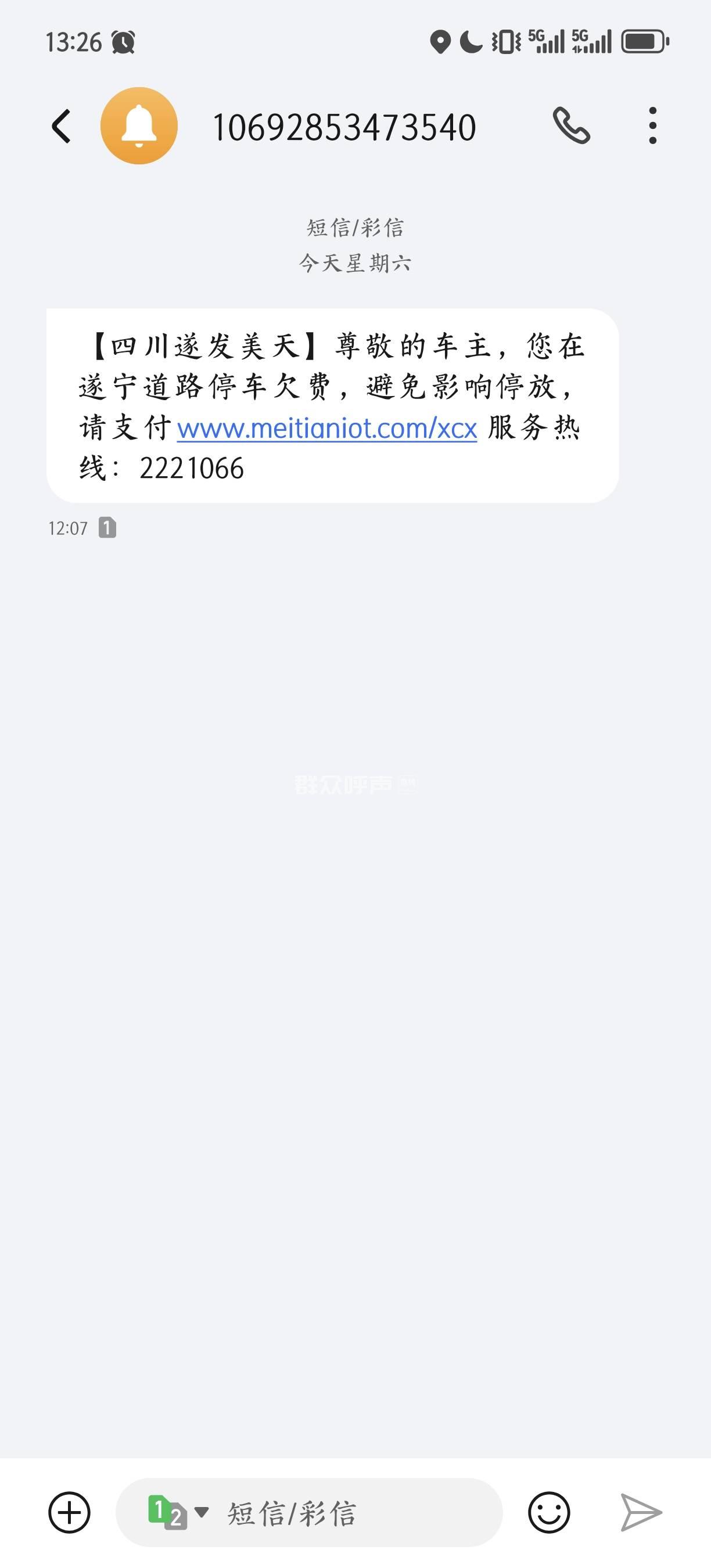Open the www.meitianiot.com/xcx link
The width and height of the screenshot is (711, 1568).
click(x=327, y=428)
